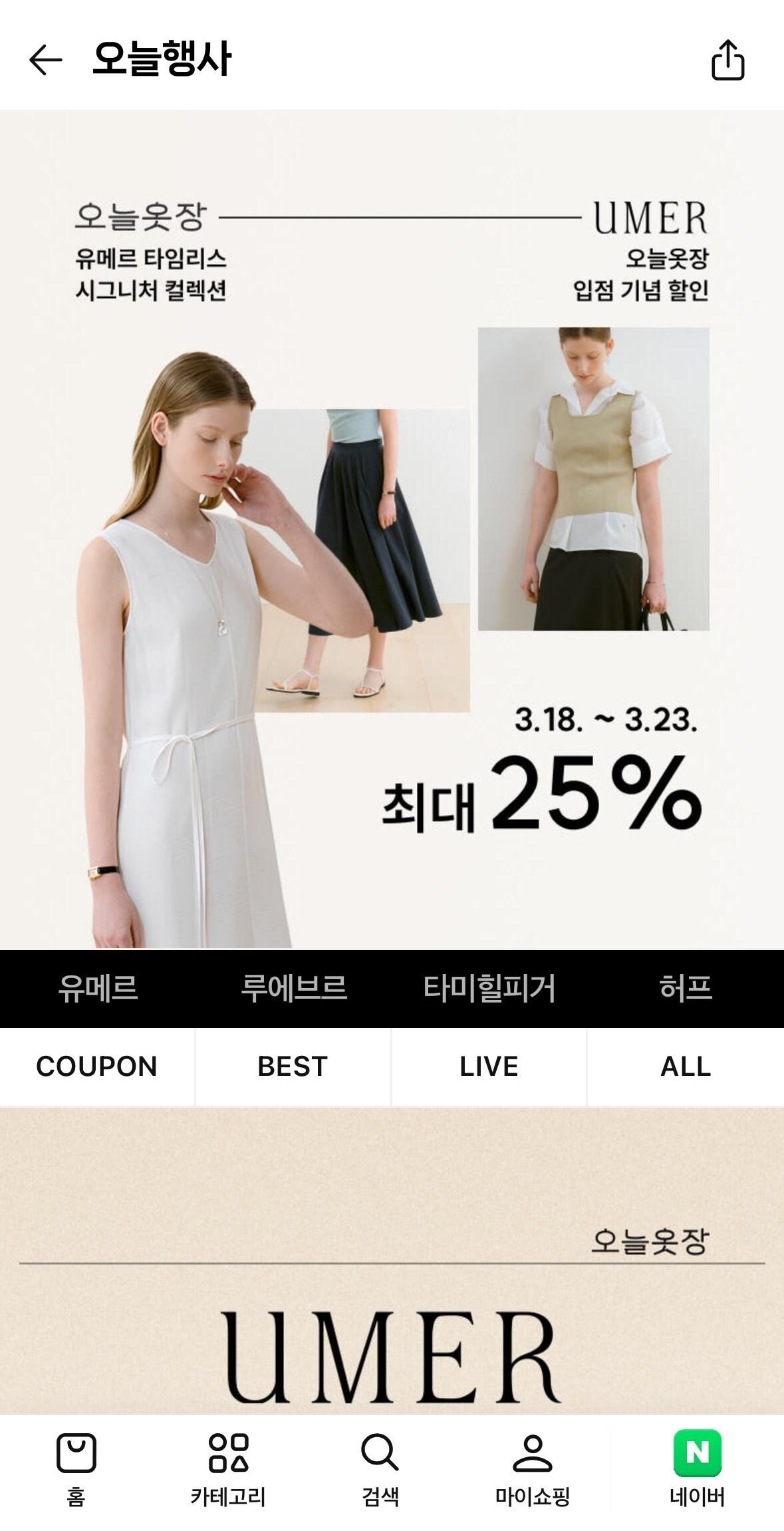
Task: Jump to the BEST section
Action: [293, 1067]
